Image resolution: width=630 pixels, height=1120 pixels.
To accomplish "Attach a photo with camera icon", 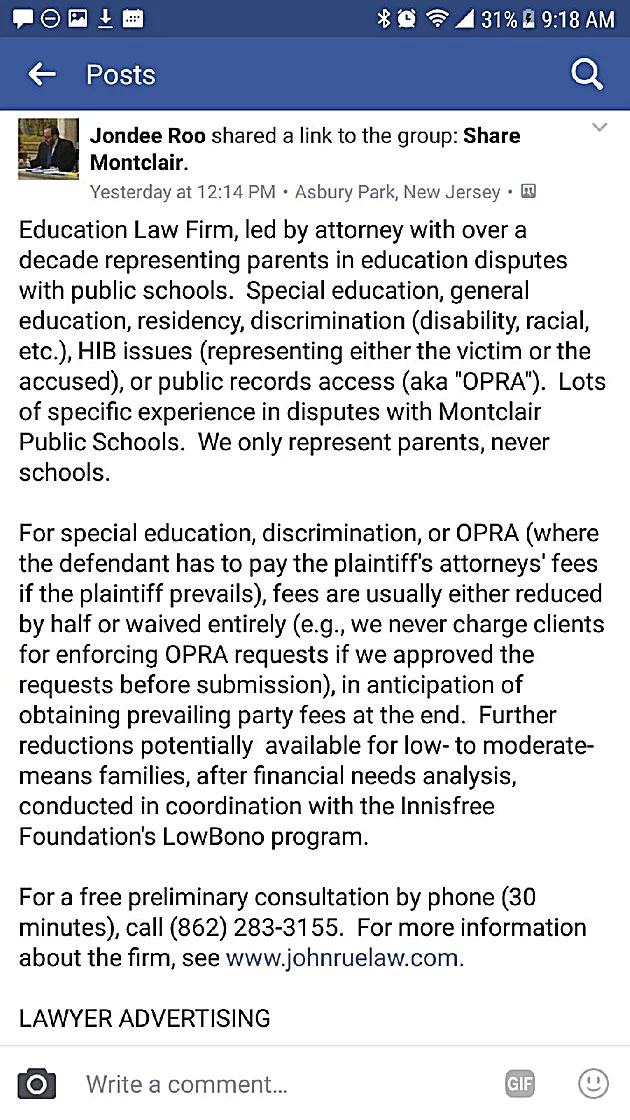I will click(37, 1084).
